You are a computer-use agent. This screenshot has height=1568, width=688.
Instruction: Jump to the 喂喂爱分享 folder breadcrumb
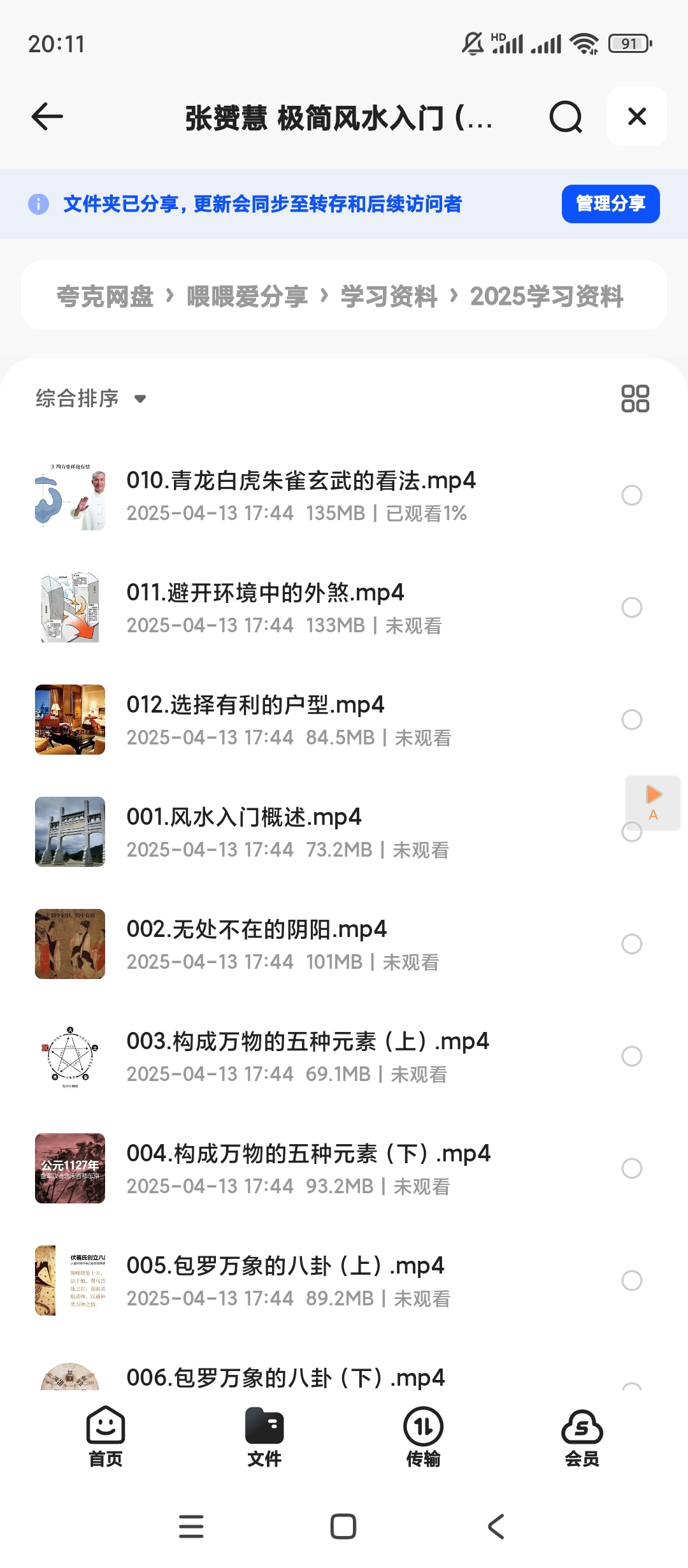(247, 296)
